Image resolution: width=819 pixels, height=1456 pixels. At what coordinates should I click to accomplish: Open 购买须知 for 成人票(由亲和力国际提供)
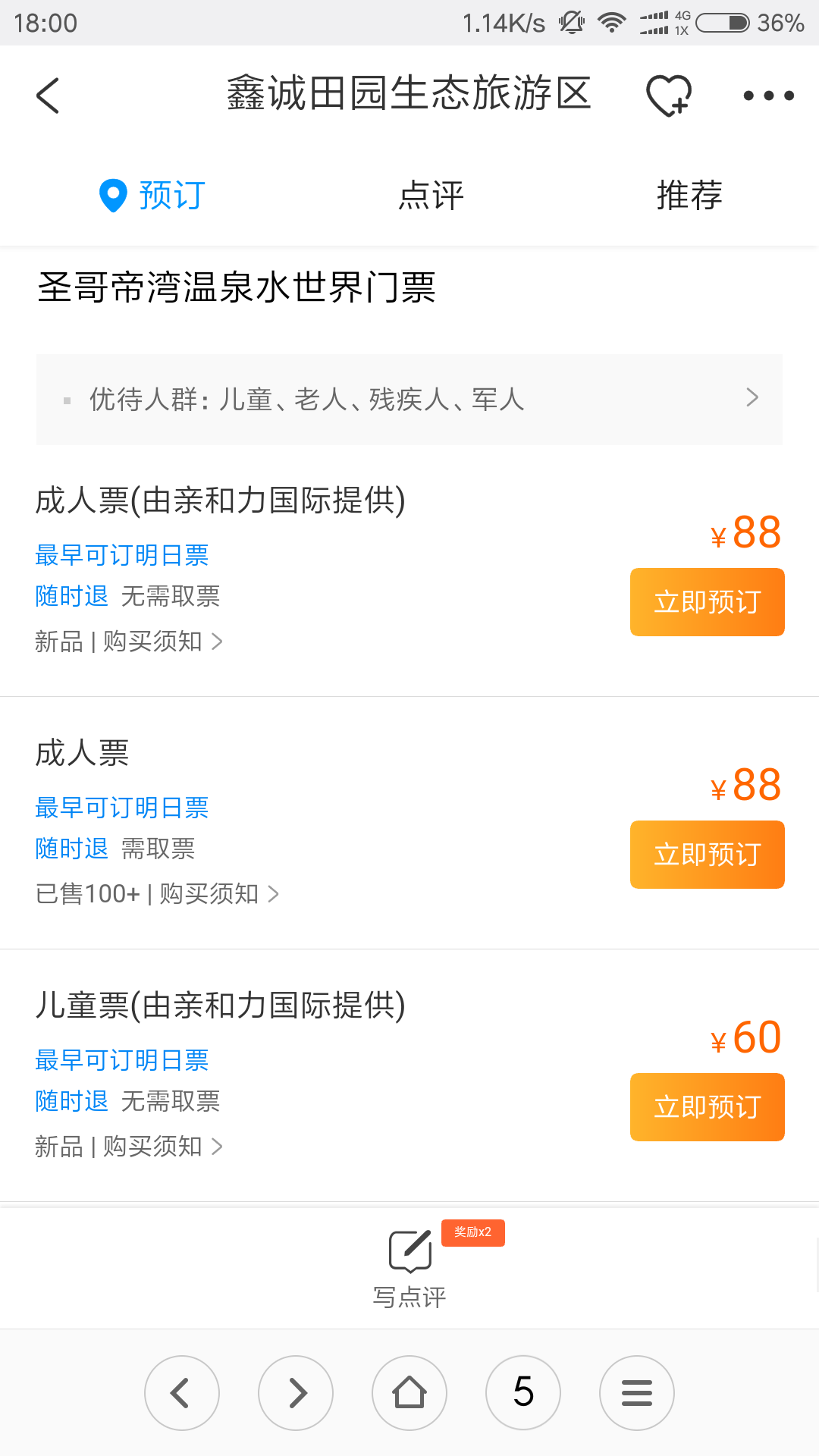point(162,642)
